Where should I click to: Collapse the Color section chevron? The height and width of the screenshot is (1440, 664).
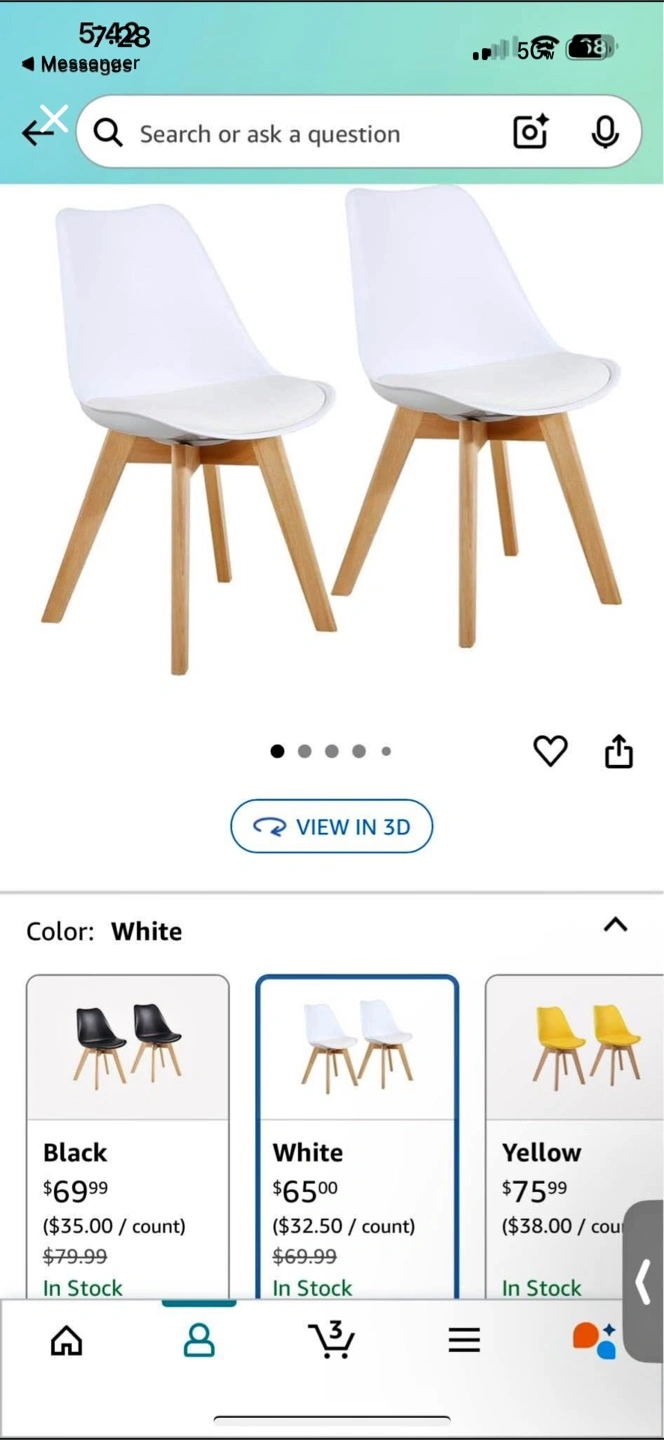click(616, 925)
